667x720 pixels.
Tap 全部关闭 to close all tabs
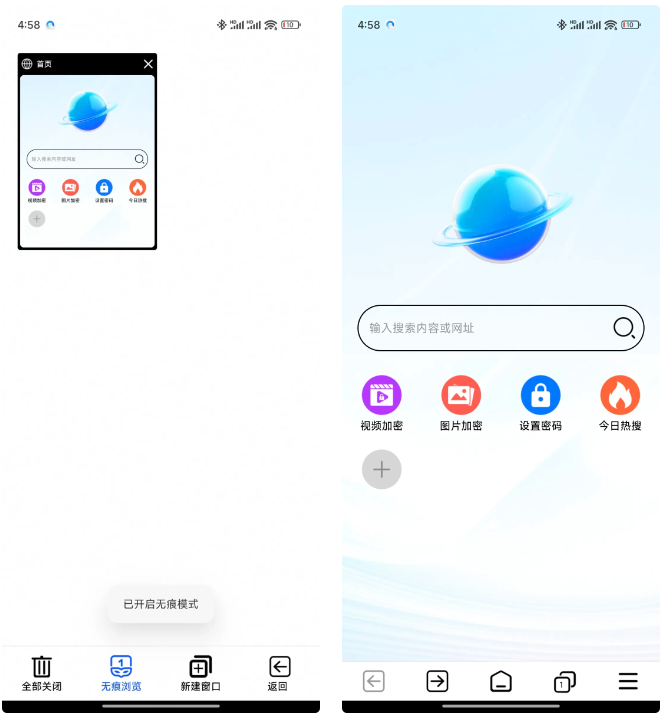point(42,673)
